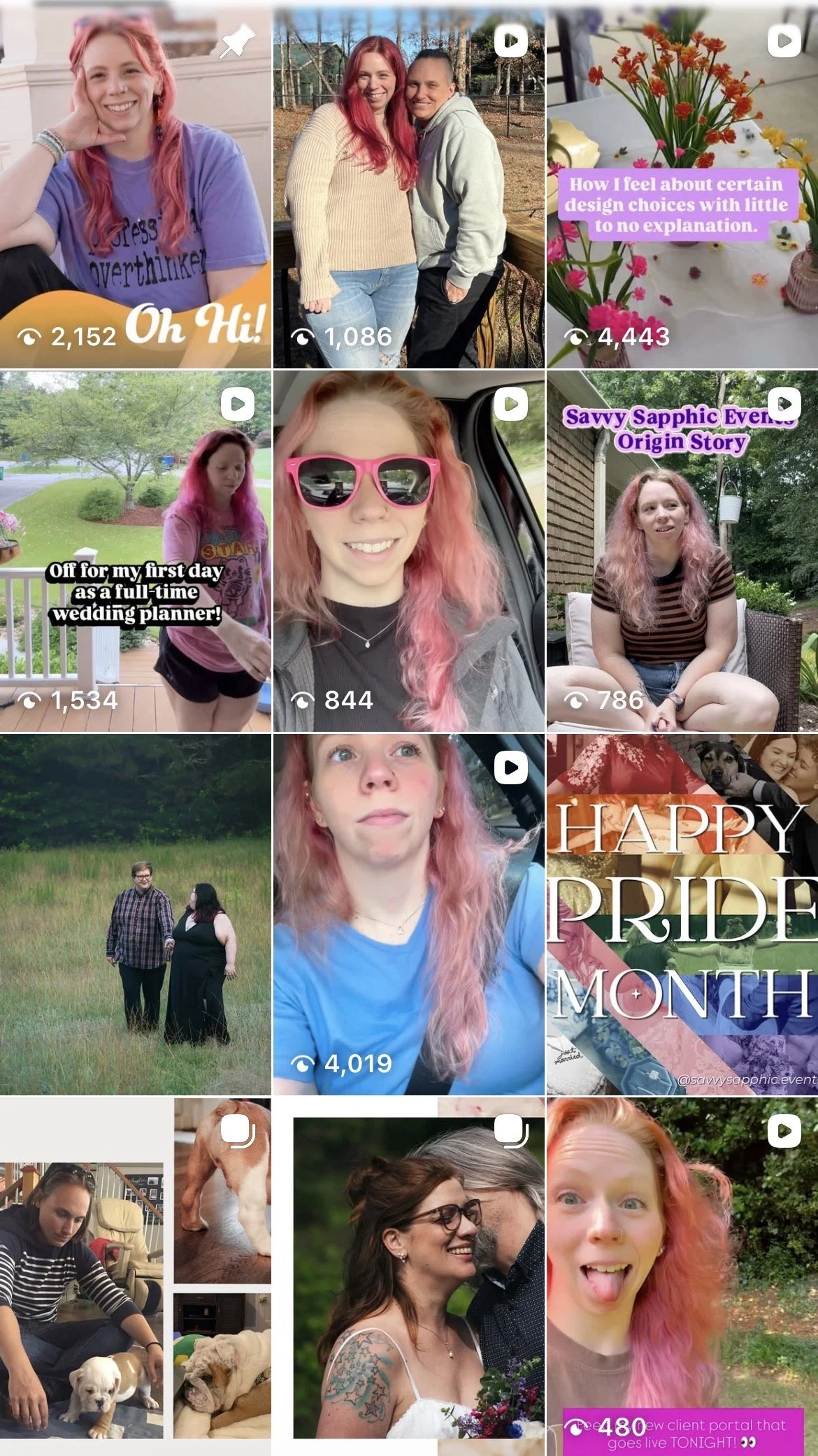Image resolution: width=818 pixels, height=1456 pixels.
Task: Open the pink sunglasses car selfie reel
Action: point(408,551)
